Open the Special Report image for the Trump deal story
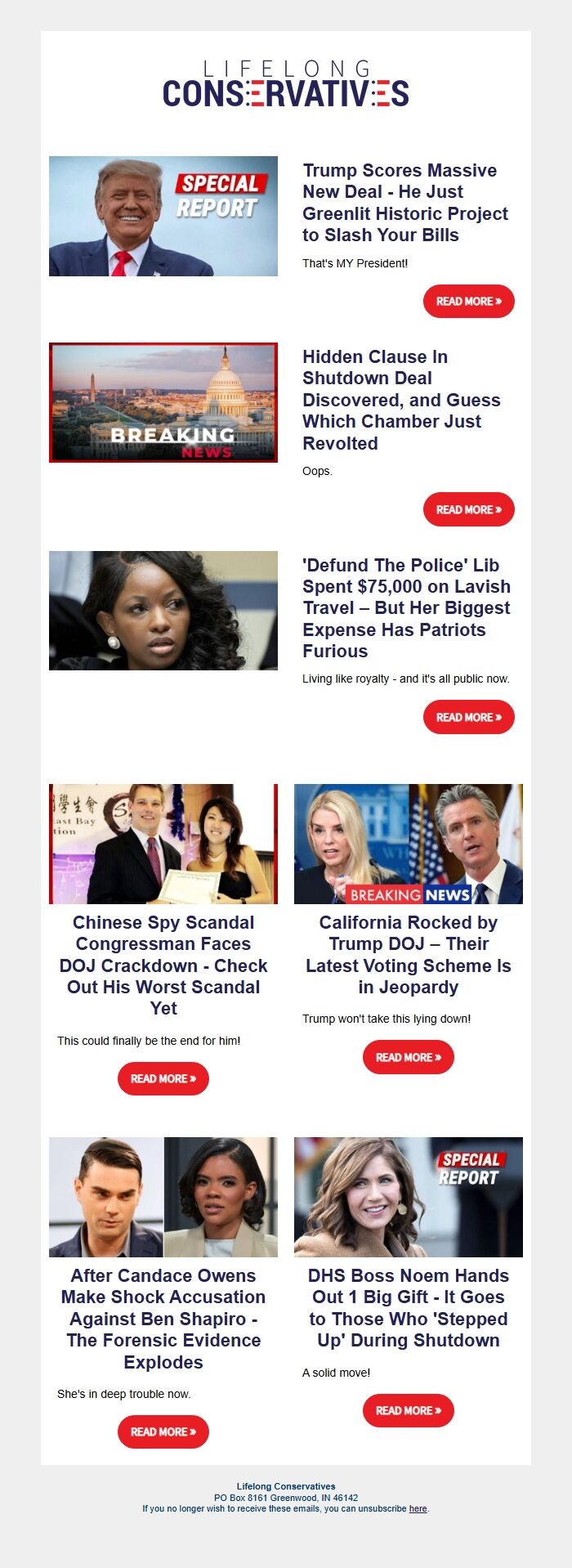The image size is (572, 1568). click(x=163, y=216)
